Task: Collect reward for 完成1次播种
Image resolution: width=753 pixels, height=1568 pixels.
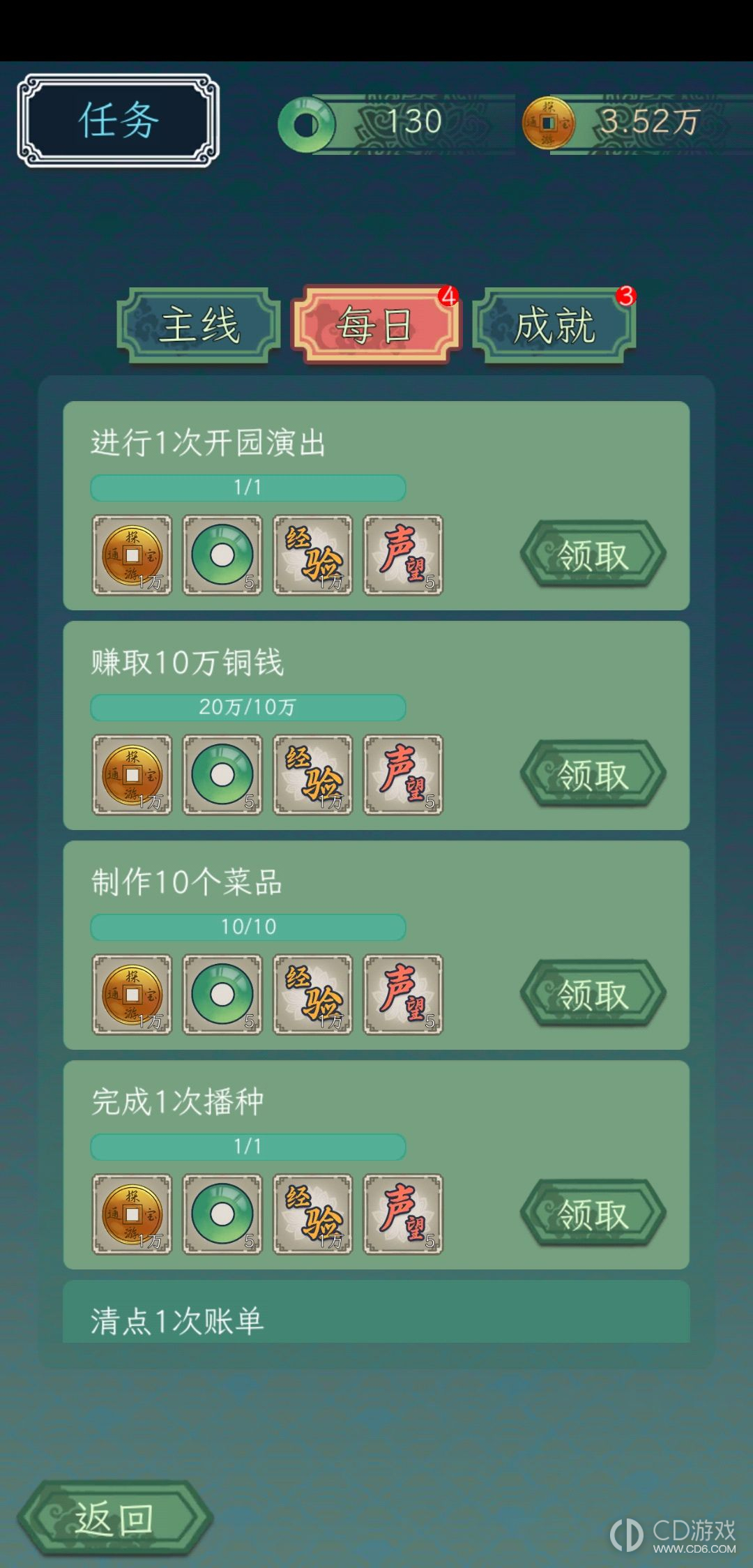Action: 593,1214
